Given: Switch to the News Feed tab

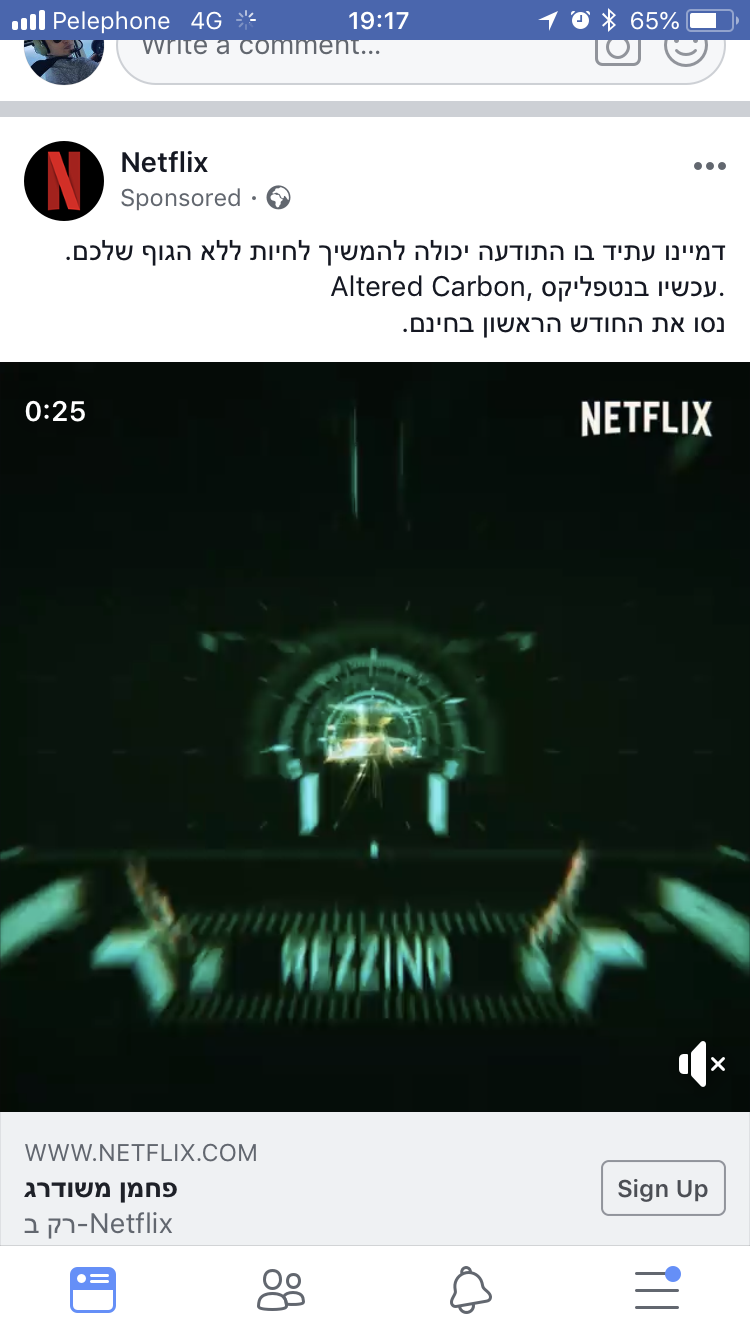Looking at the screenshot, I should 93,1290.
